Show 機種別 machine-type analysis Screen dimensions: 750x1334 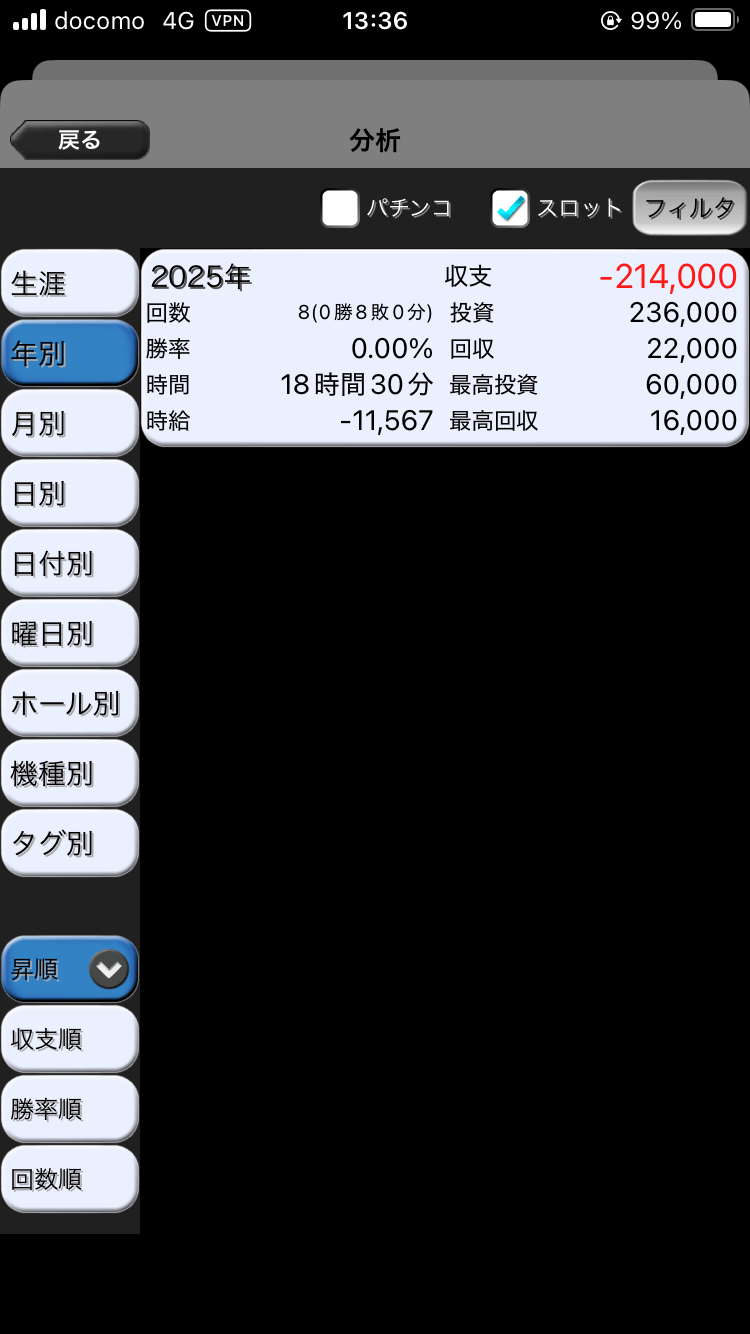point(69,774)
